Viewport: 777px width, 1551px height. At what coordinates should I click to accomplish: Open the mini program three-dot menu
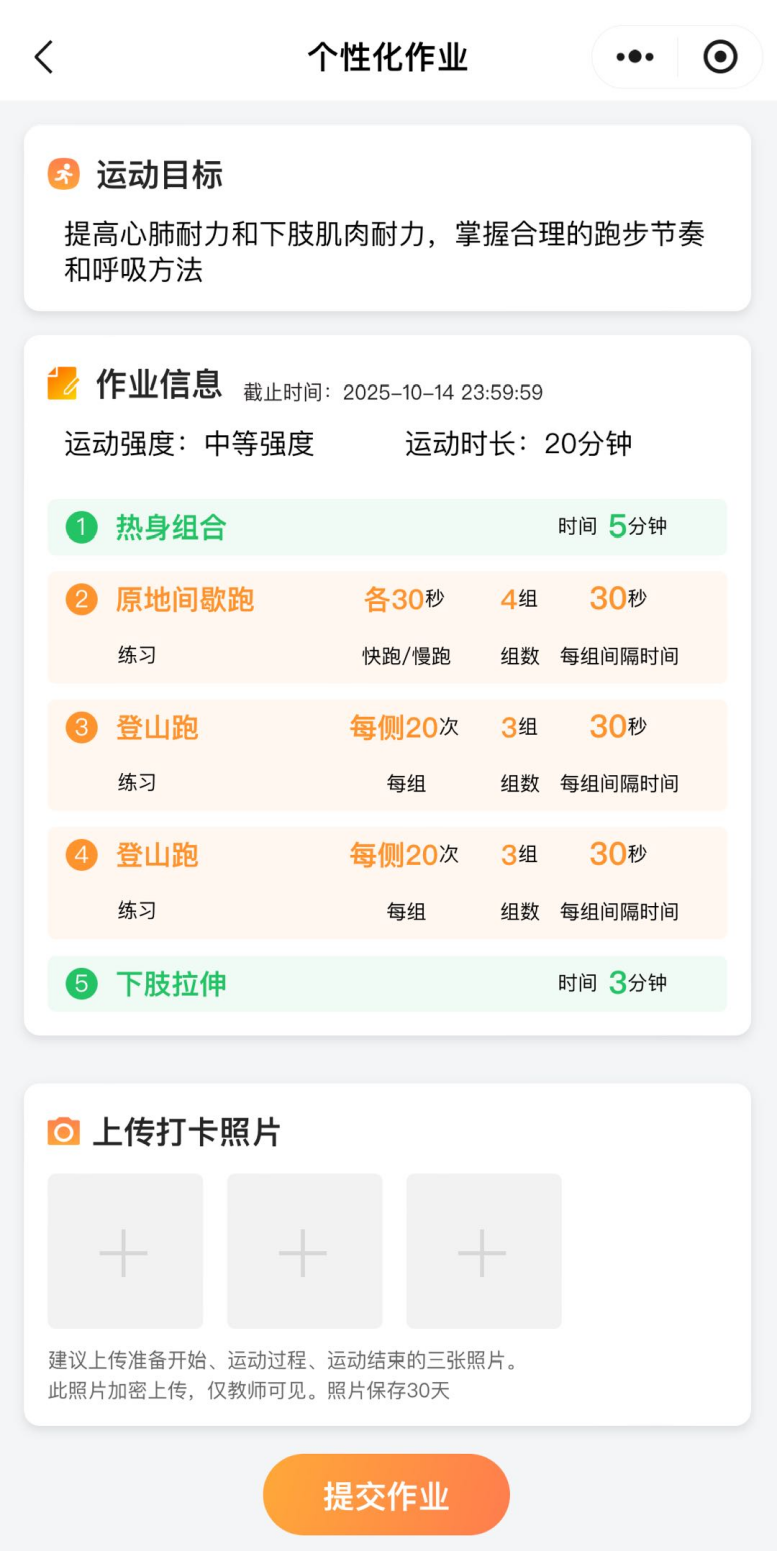tap(635, 57)
